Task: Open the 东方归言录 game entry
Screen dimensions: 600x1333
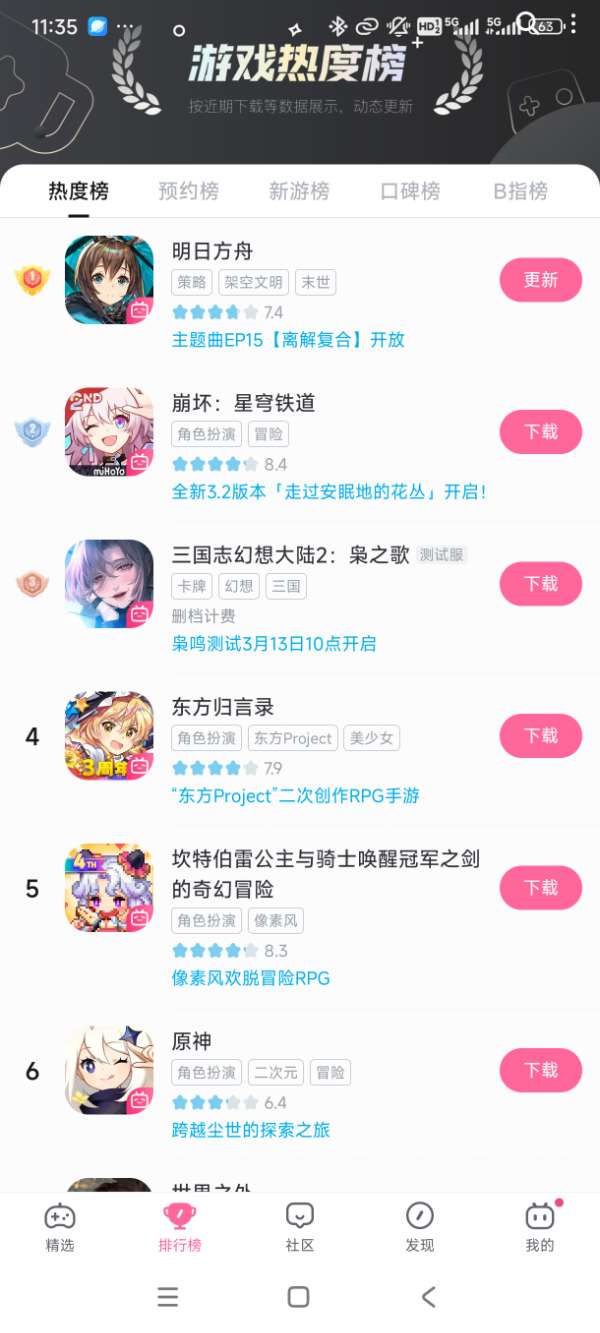Action: pyautogui.click(x=223, y=708)
